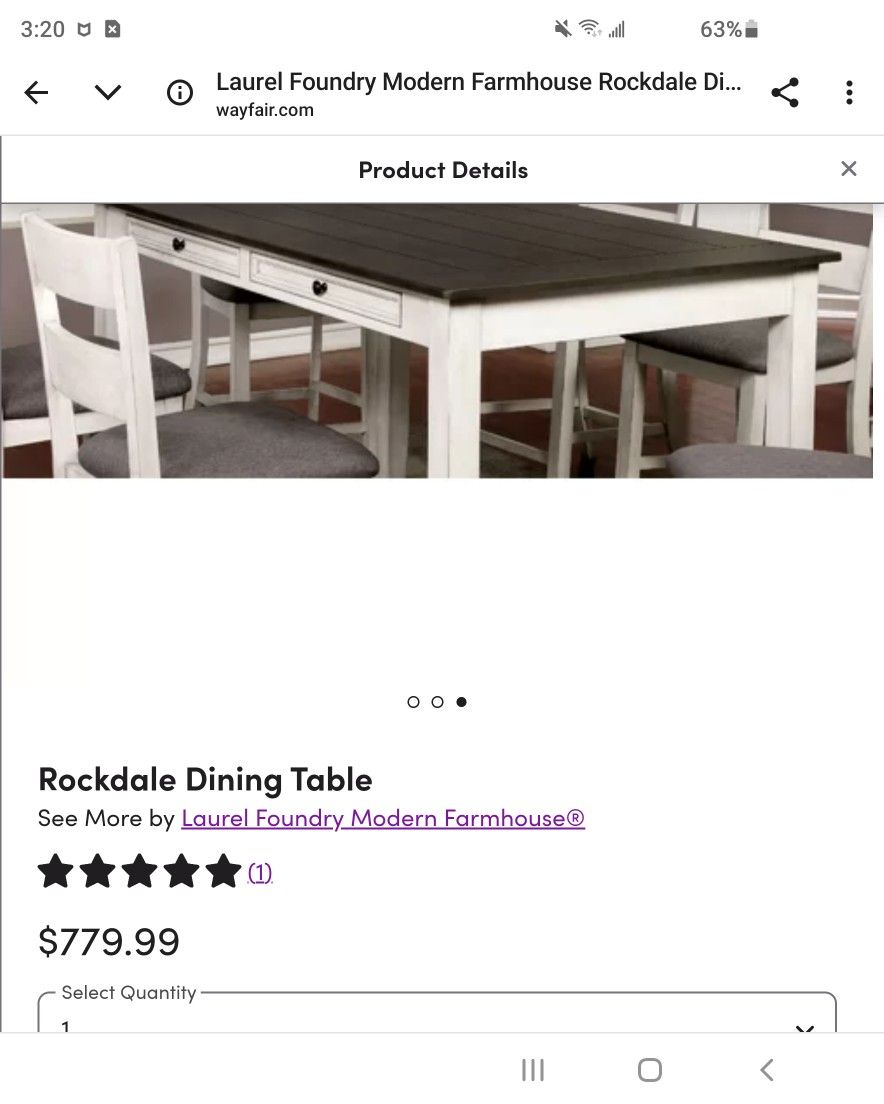Tap the Product Details header
This screenshot has height=1104, width=884.
[x=443, y=169]
